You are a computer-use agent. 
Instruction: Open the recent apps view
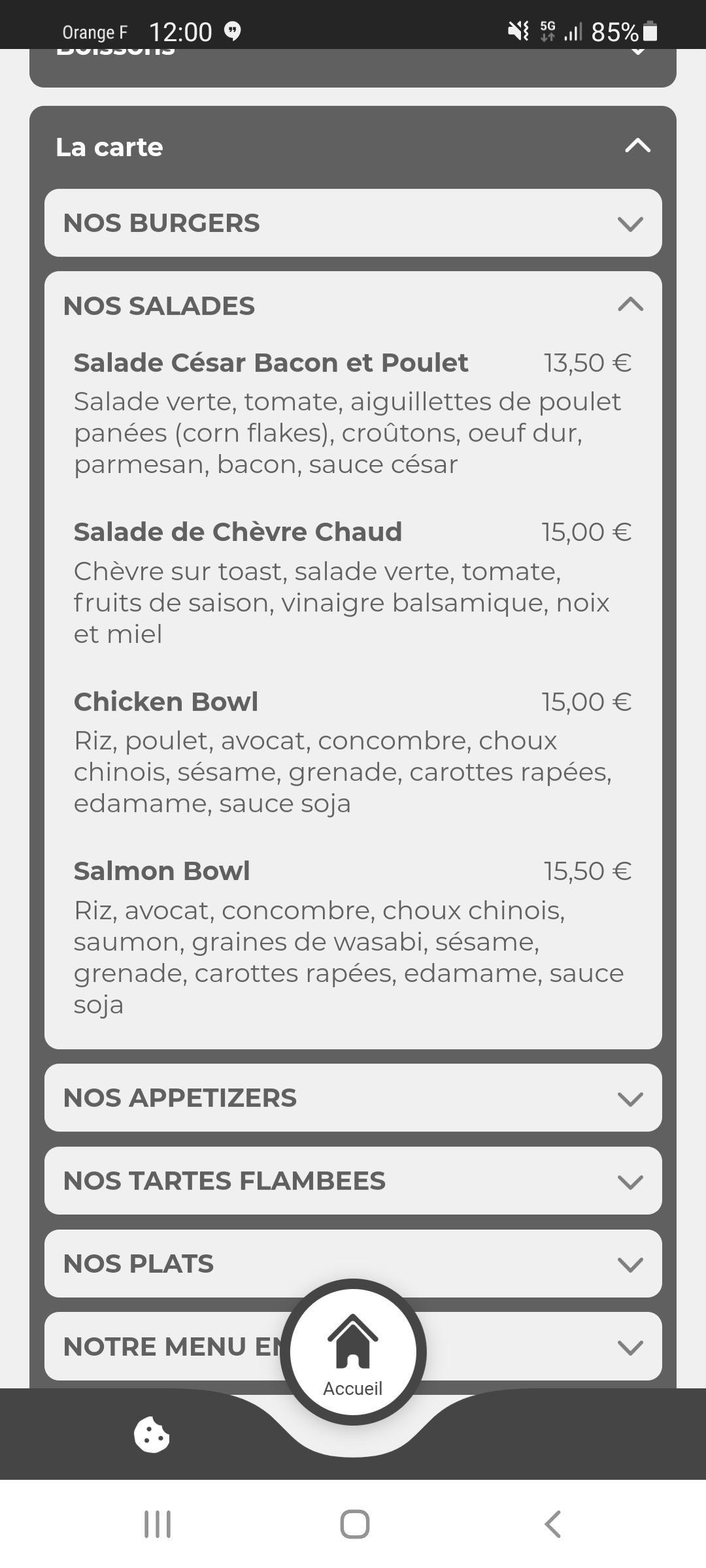tap(158, 1524)
